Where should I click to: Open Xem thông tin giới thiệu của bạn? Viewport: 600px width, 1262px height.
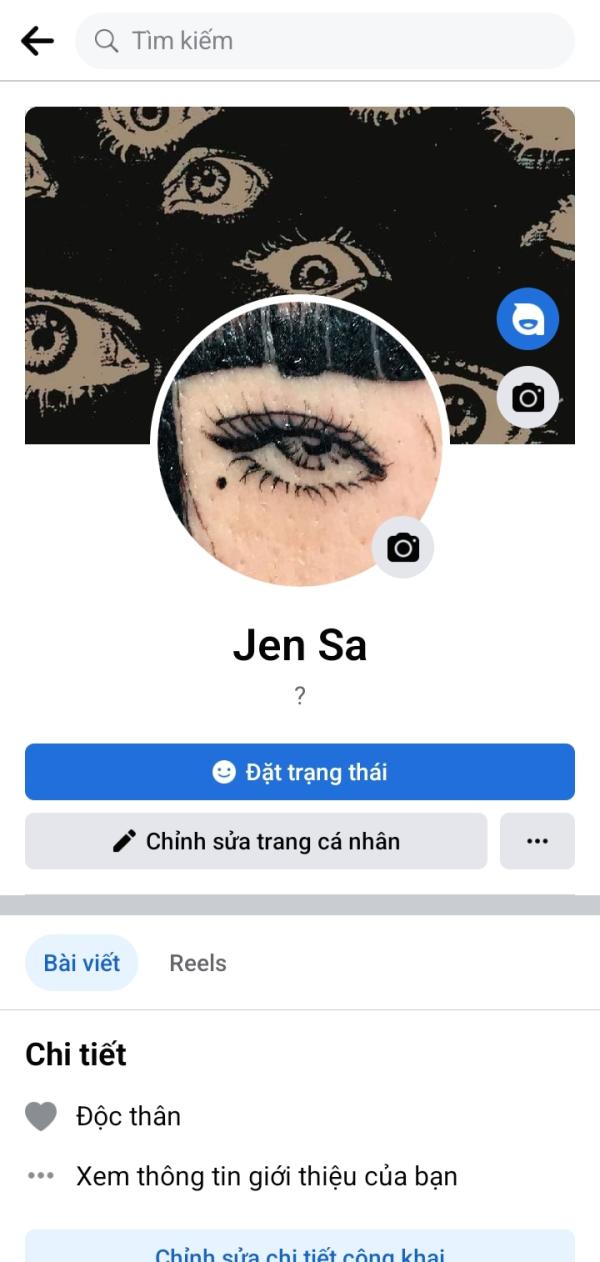pos(266,1176)
